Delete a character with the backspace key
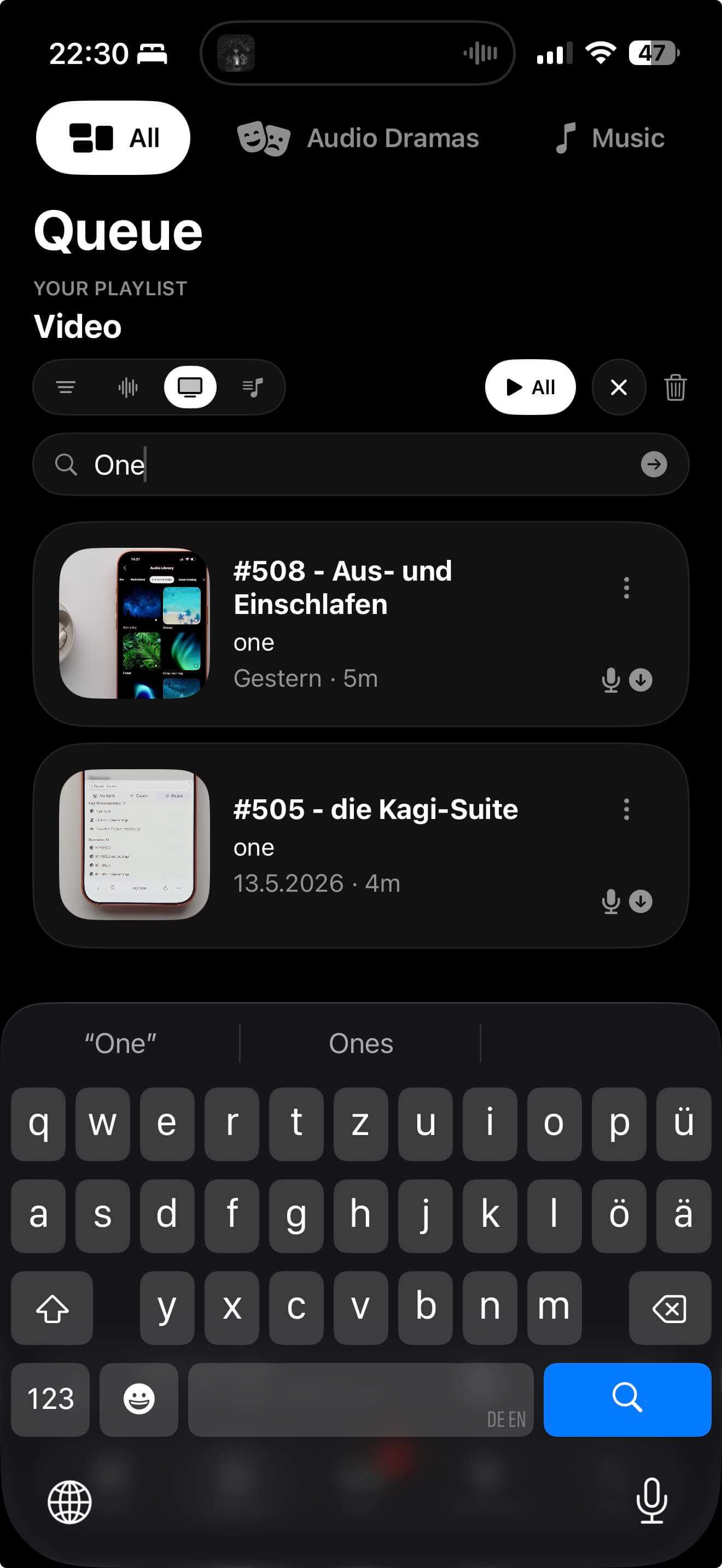The height and width of the screenshot is (1568, 722). coord(669,1307)
